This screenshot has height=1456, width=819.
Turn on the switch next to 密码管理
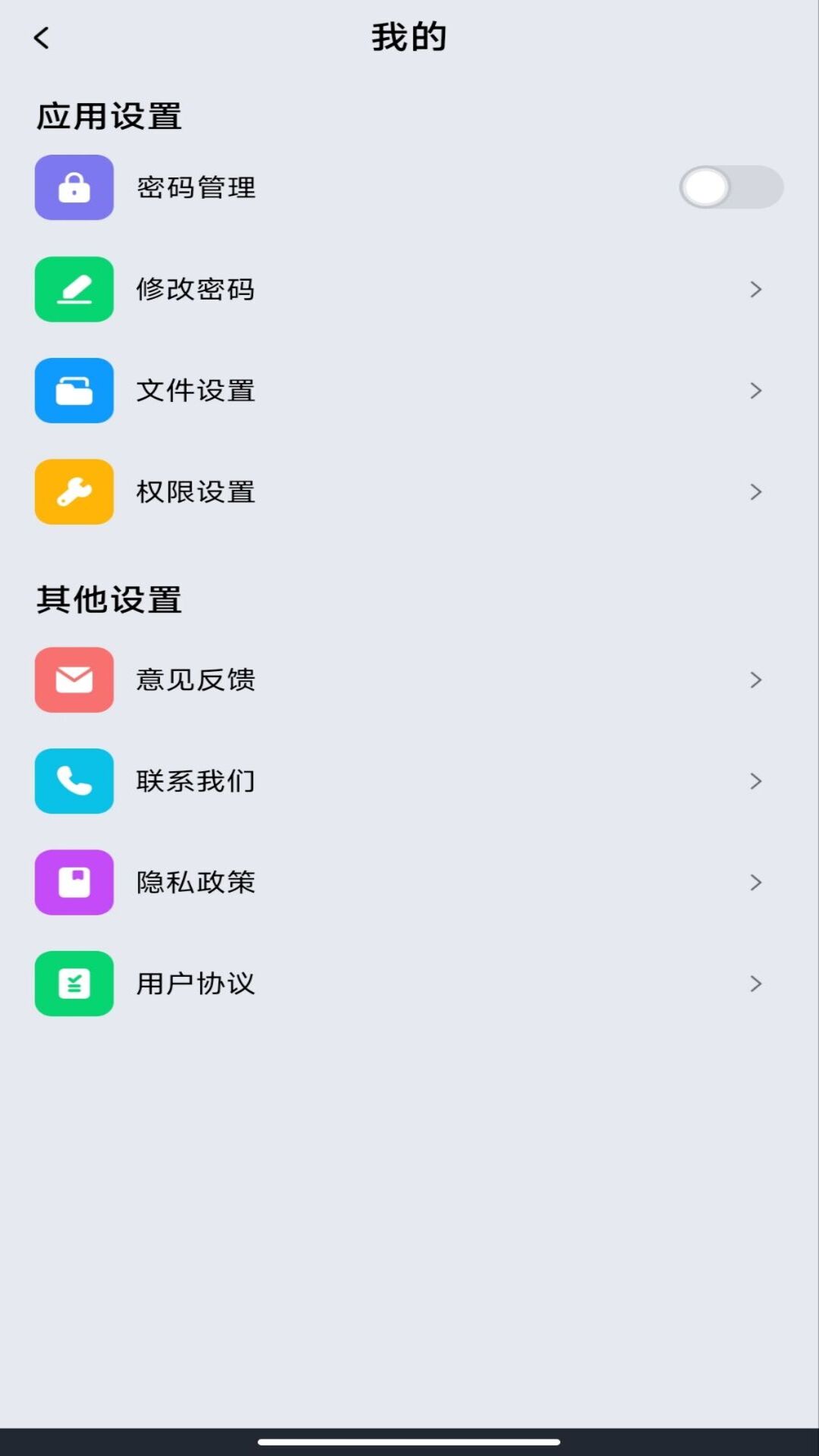[x=730, y=187]
